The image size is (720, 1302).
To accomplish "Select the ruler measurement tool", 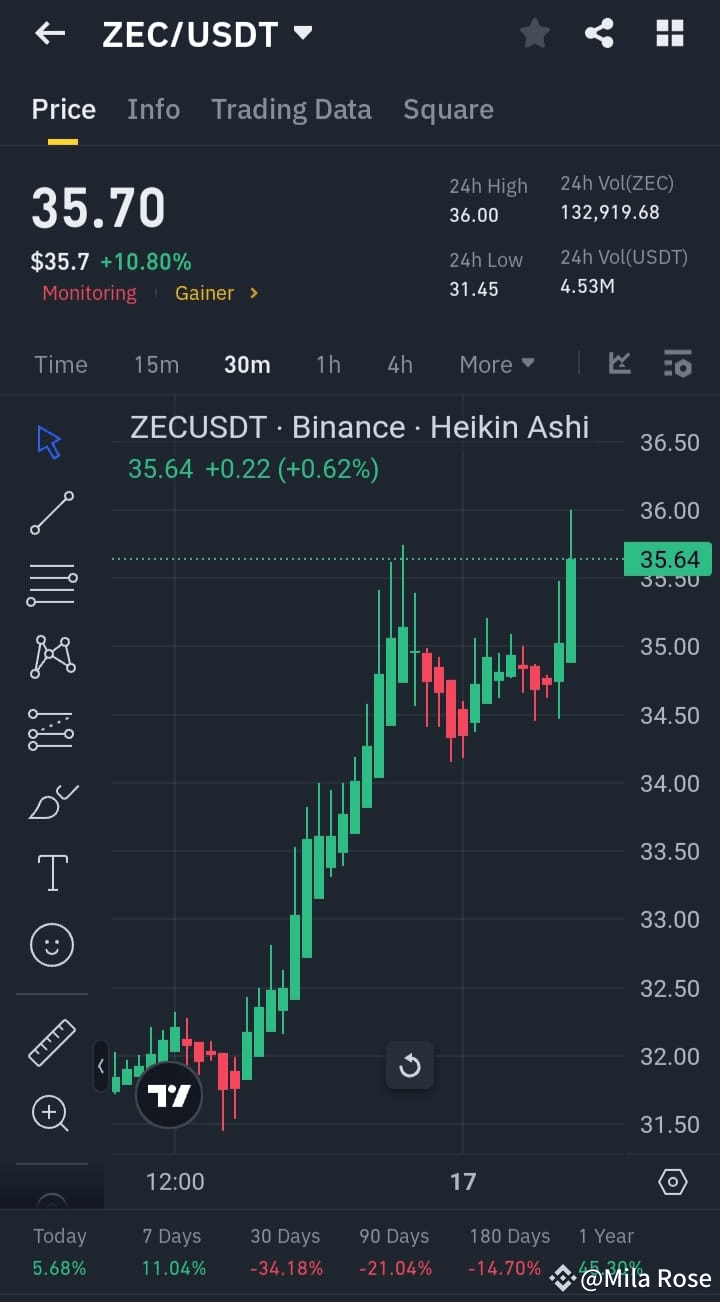I will [50, 1042].
